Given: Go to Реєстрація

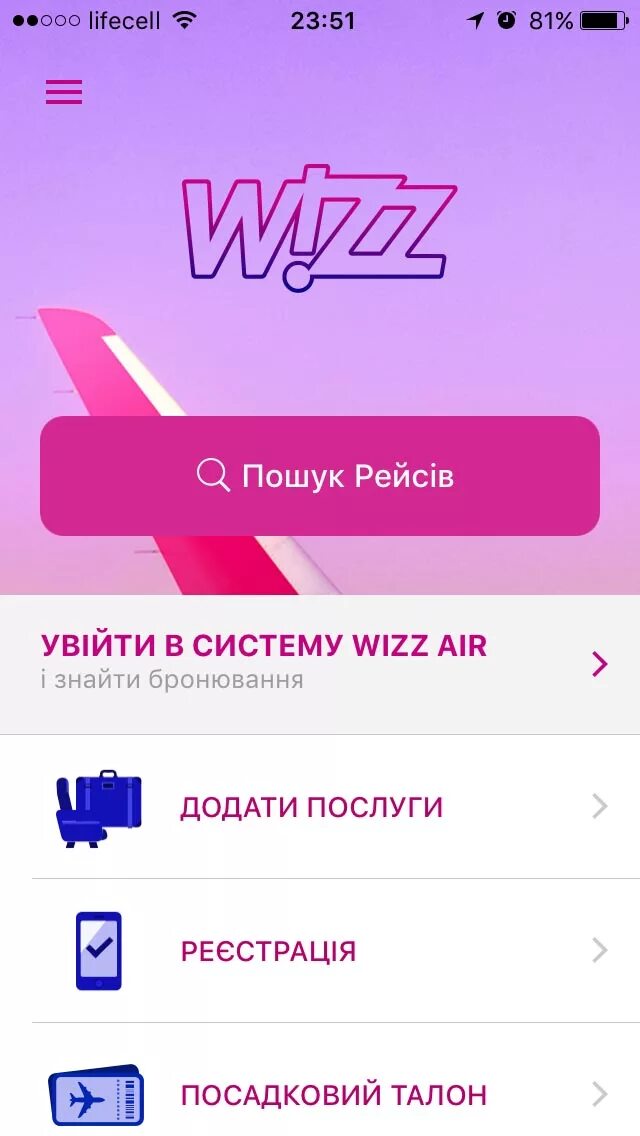Looking at the screenshot, I should (320, 950).
